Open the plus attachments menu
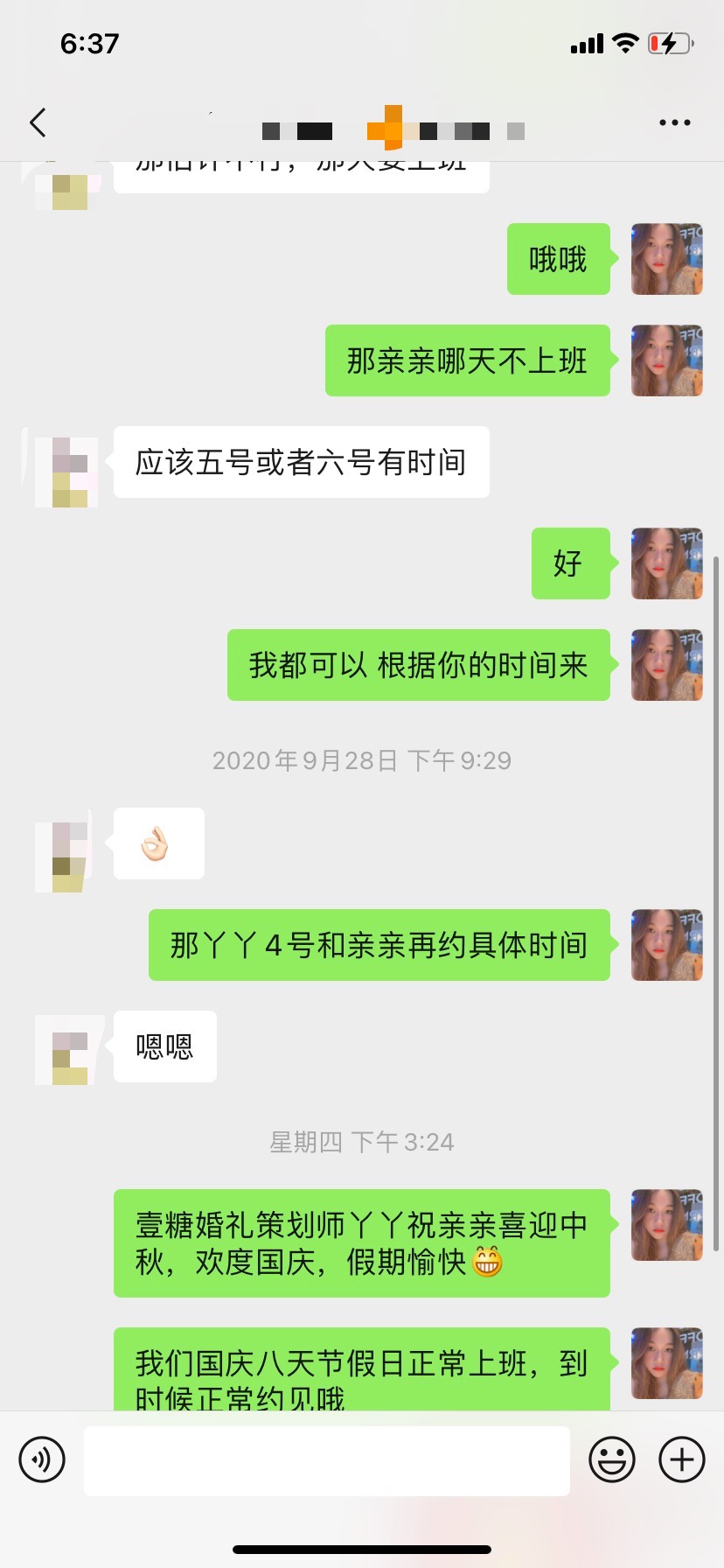The height and width of the screenshot is (1568, 724). (x=682, y=1459)
